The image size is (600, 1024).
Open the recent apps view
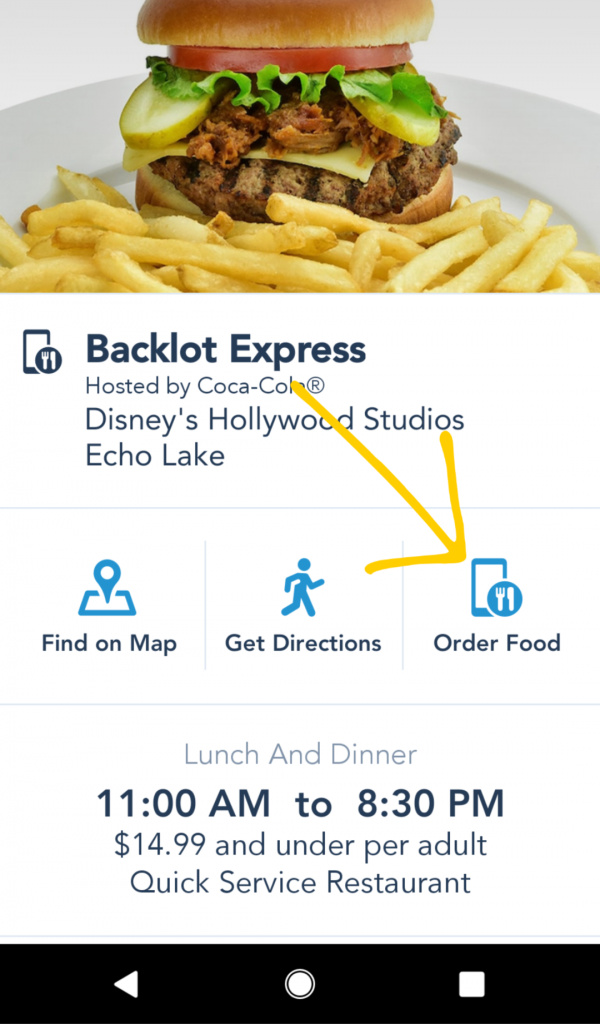(471, 984)
